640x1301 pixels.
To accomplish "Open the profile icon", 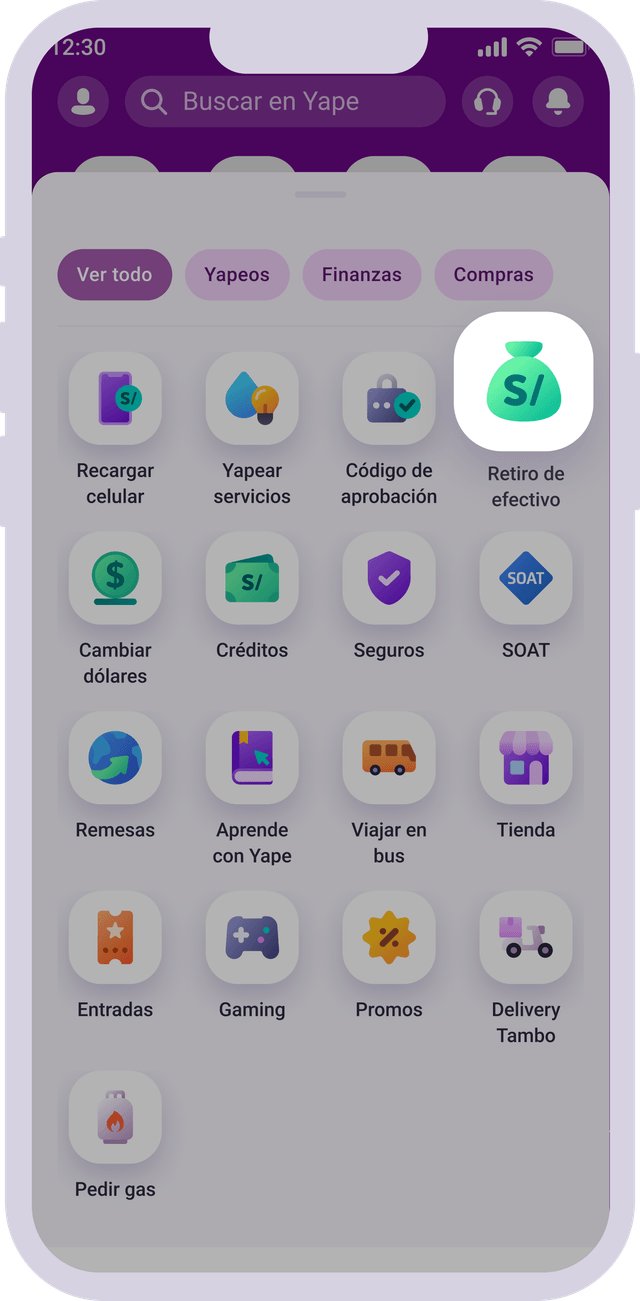I will [x=83, y=101].
